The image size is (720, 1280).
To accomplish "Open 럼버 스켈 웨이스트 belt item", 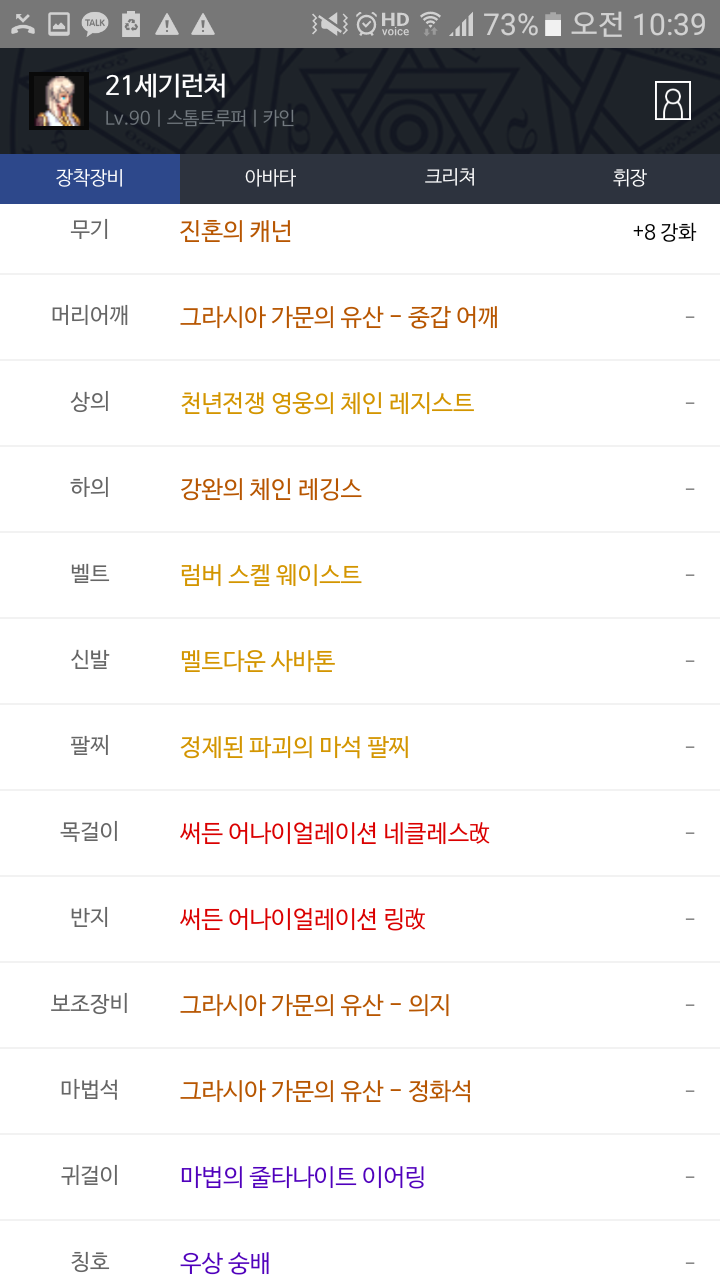I will [271, 575].
